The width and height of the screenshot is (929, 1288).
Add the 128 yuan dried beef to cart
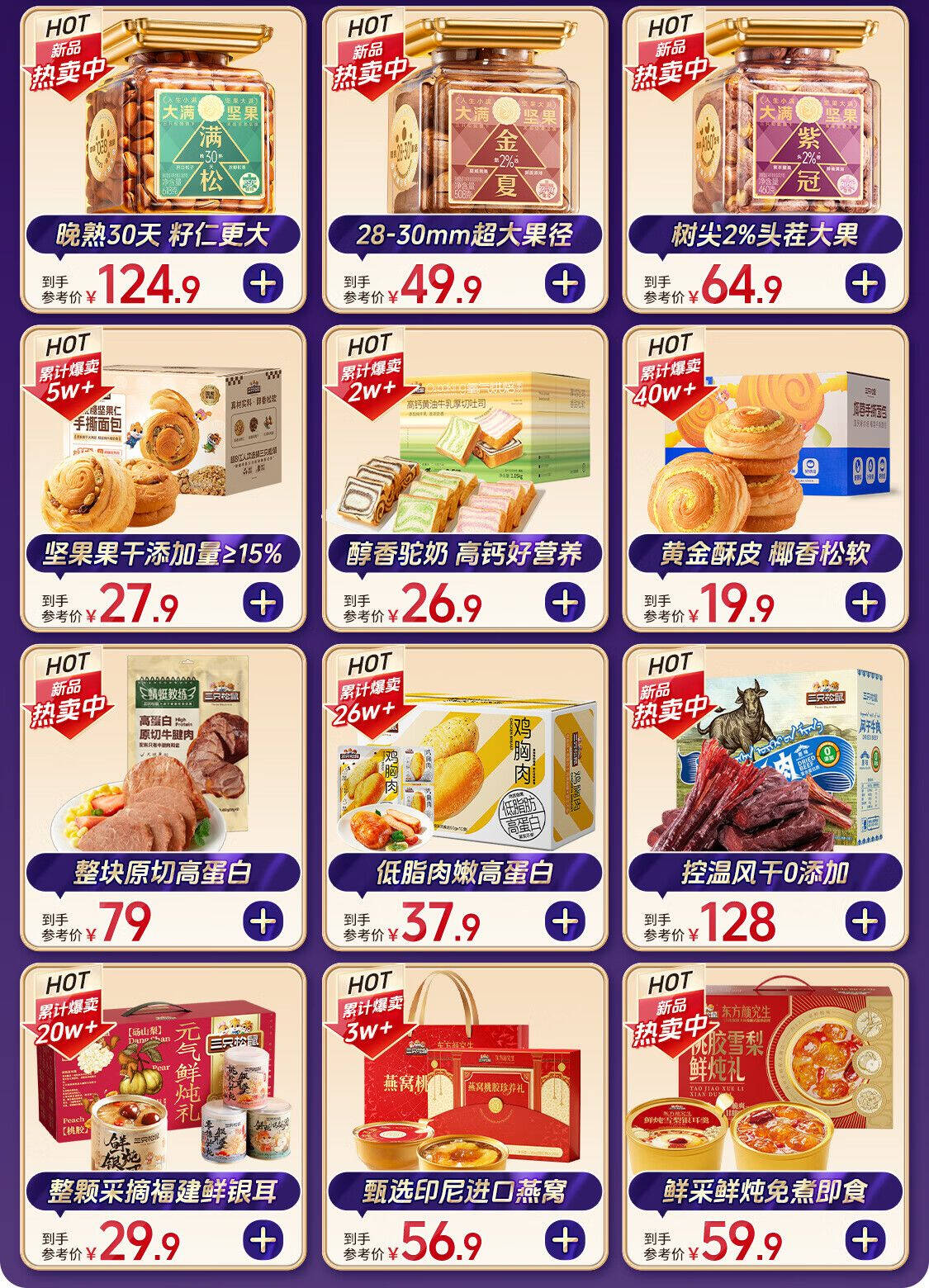pyautogui.click(x=865, y=920)
